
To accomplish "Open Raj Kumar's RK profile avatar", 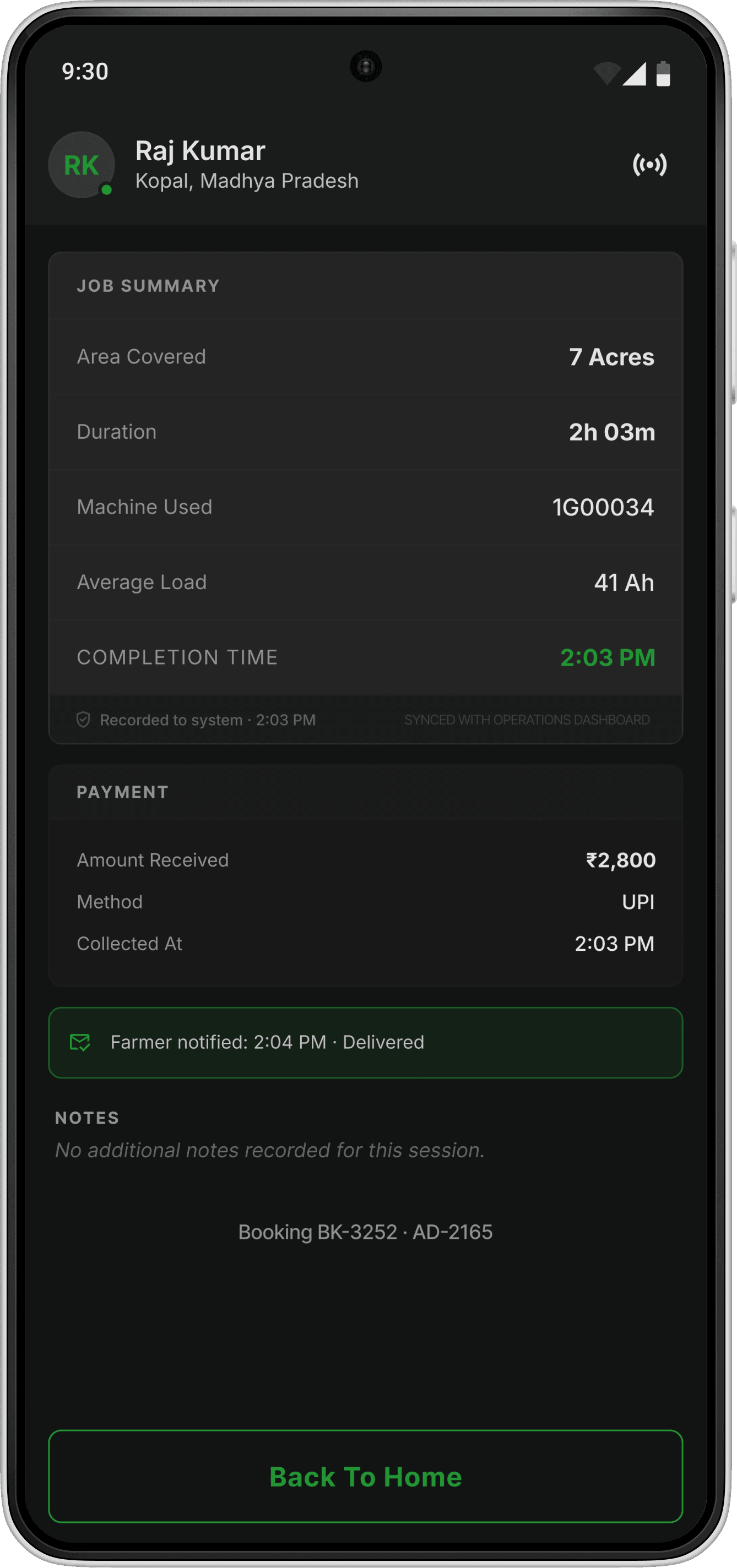I will click(x=82, y=165).
